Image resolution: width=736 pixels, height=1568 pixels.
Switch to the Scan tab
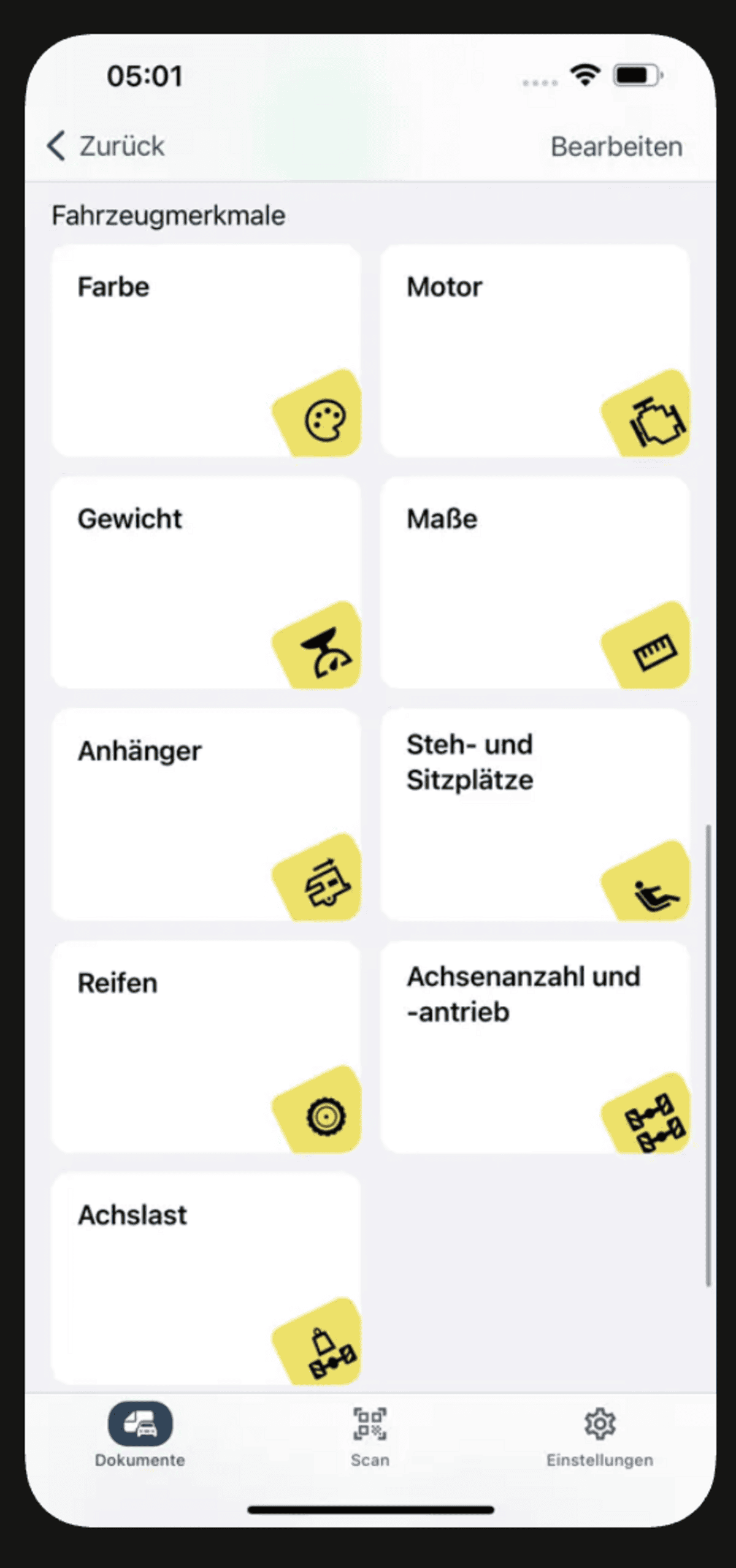point(370,1436)
